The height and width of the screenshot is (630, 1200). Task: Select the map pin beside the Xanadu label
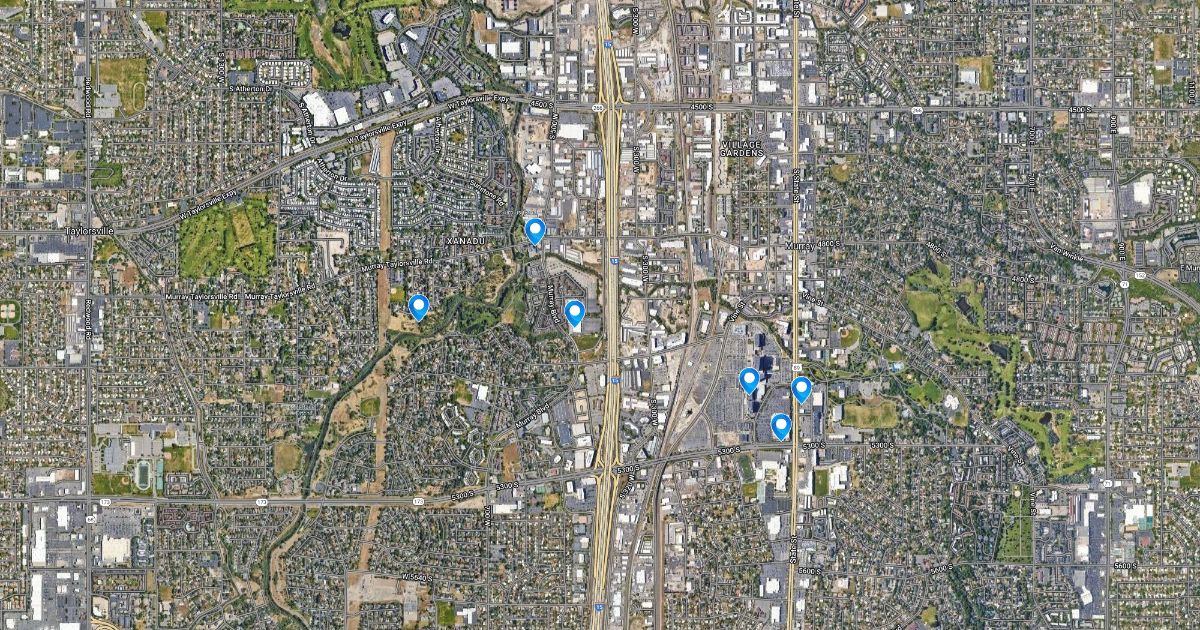tap(535, 231)
